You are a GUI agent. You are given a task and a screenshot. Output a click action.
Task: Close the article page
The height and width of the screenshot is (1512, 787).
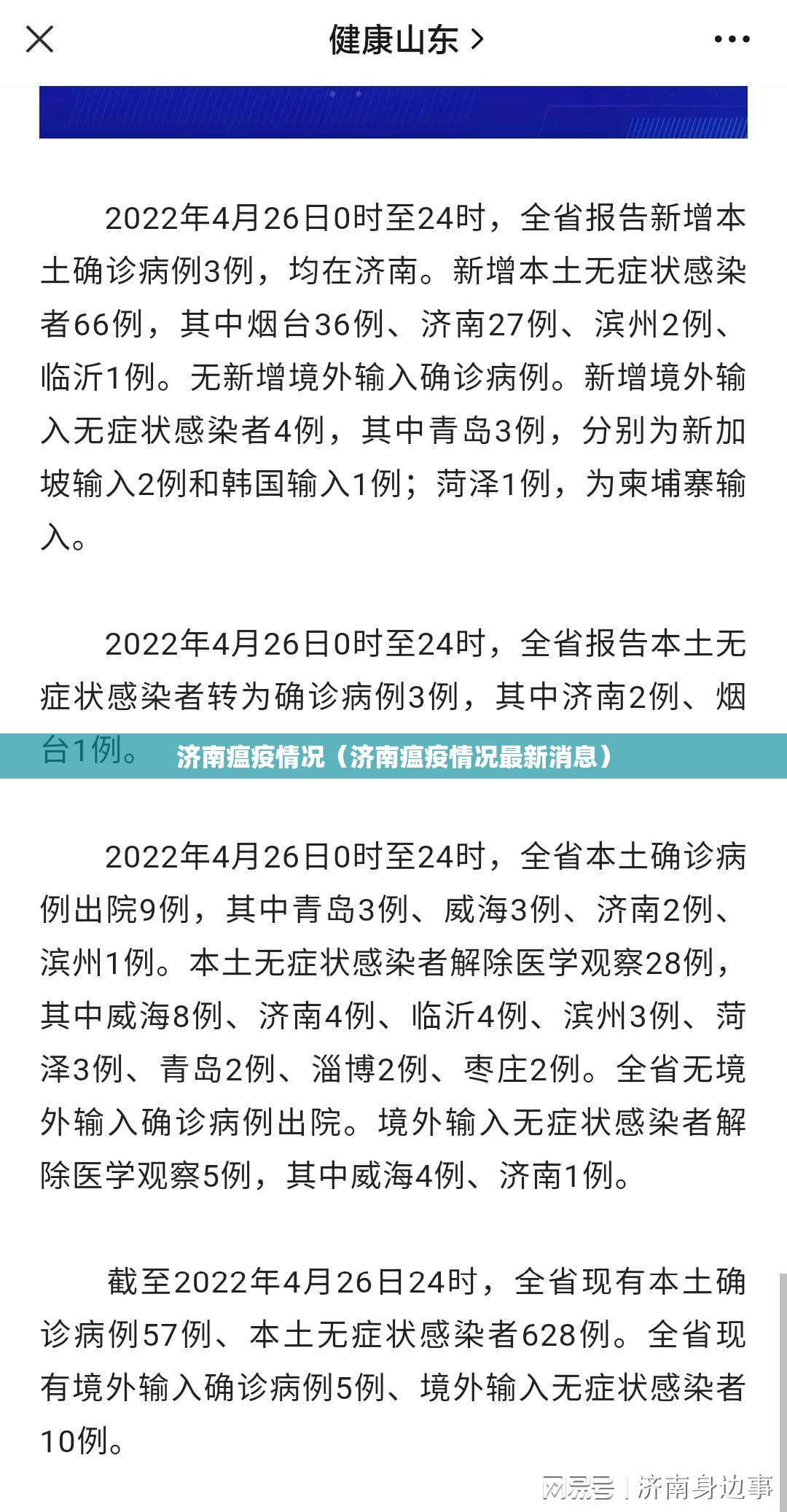[x=39, y=39]
